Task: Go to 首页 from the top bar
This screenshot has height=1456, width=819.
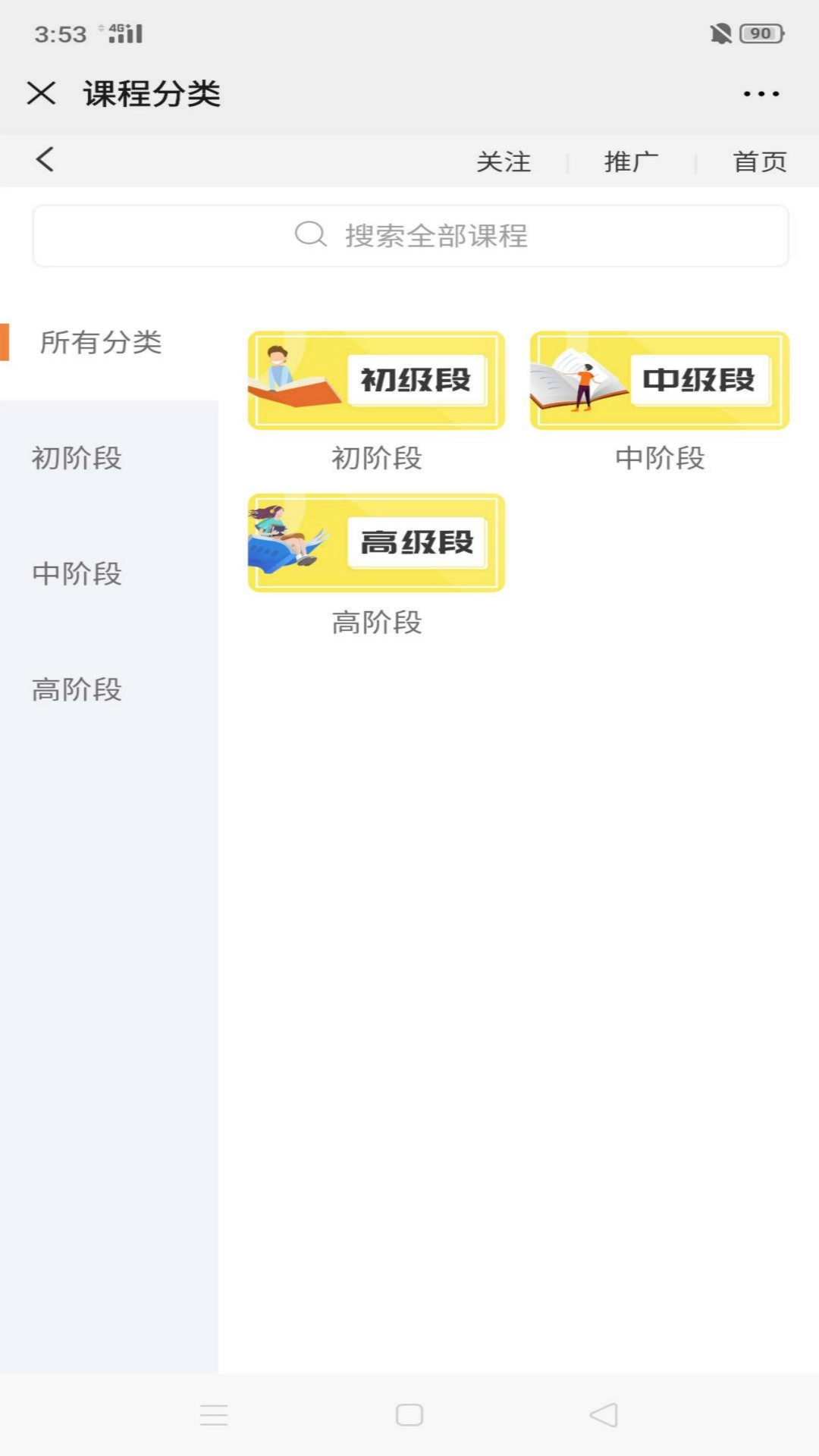Action: 761,161
